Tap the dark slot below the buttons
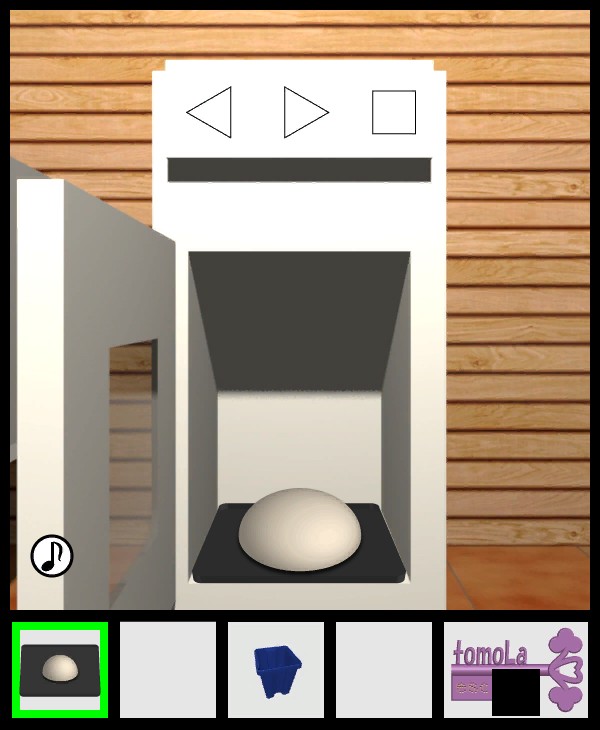This screenshot has height=730, width=600. pyautogui.click(x=298, y=170)
